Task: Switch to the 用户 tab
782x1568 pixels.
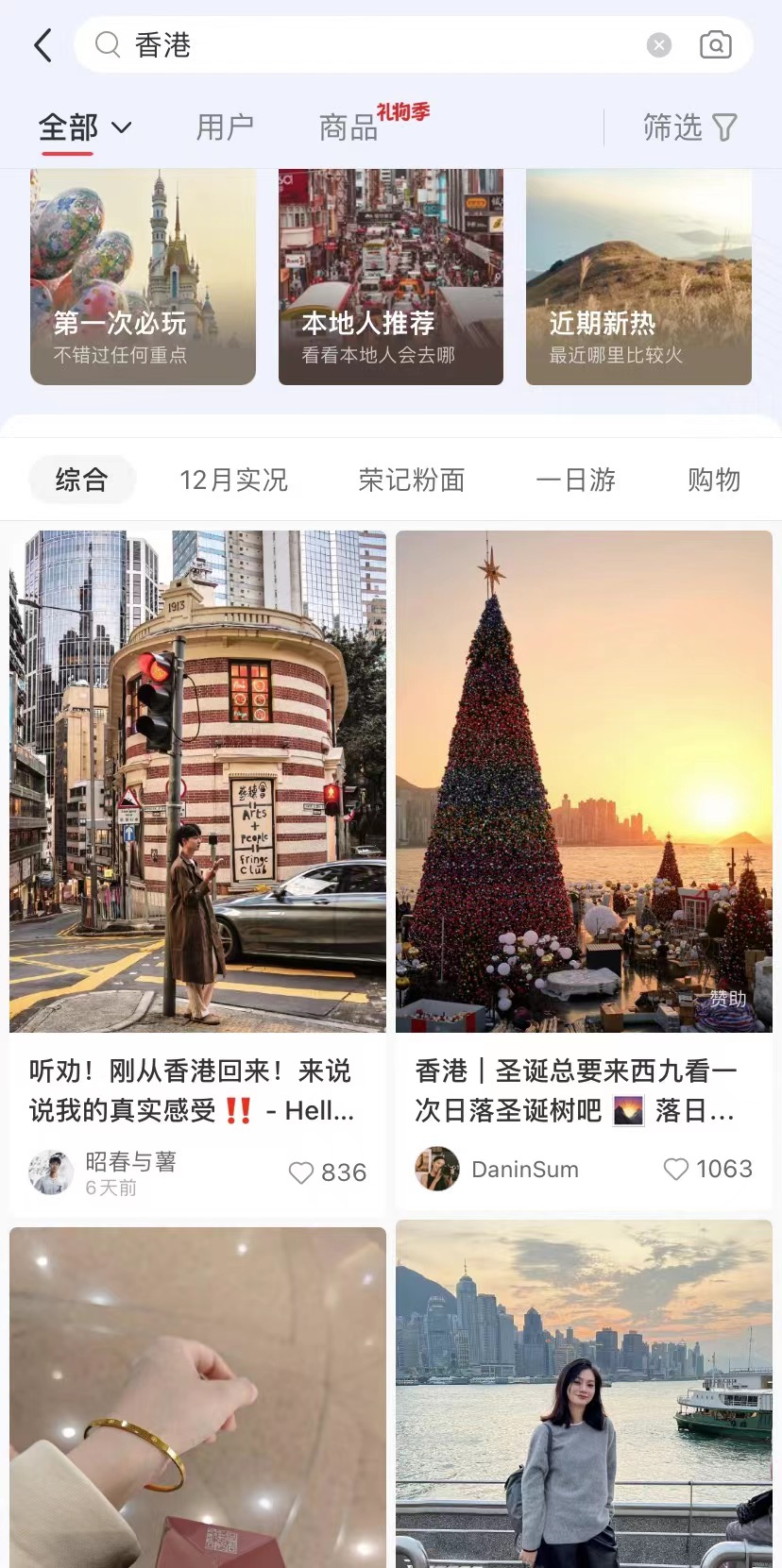Action: pos(225,127)
